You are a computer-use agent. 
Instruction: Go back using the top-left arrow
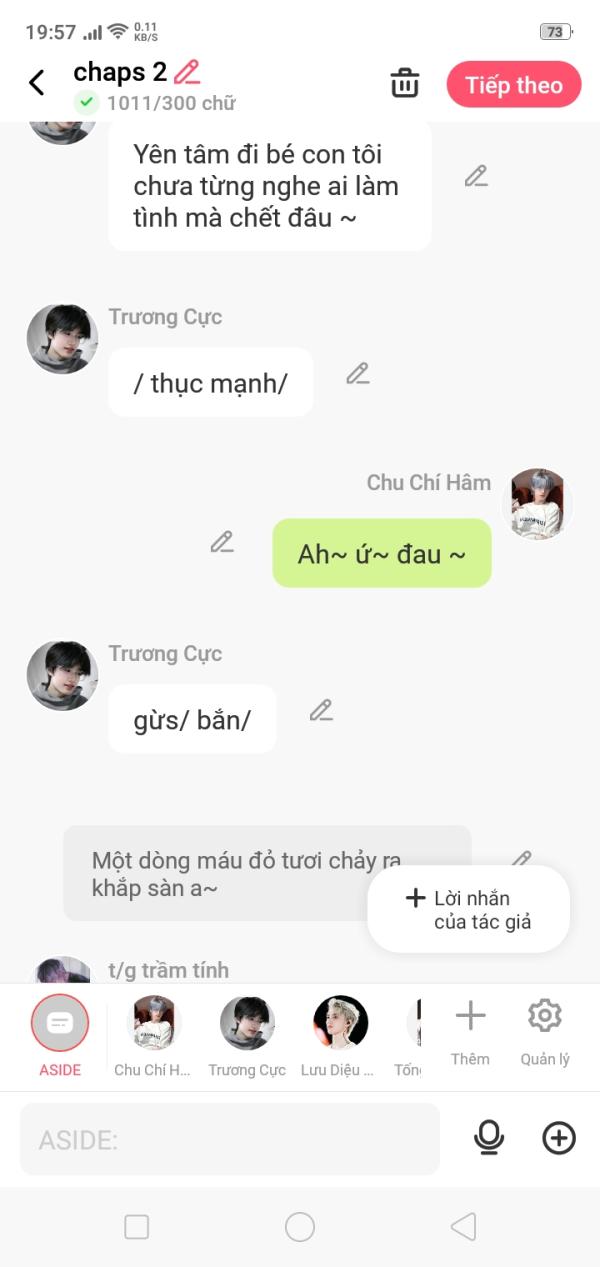[x=37, y=83]
